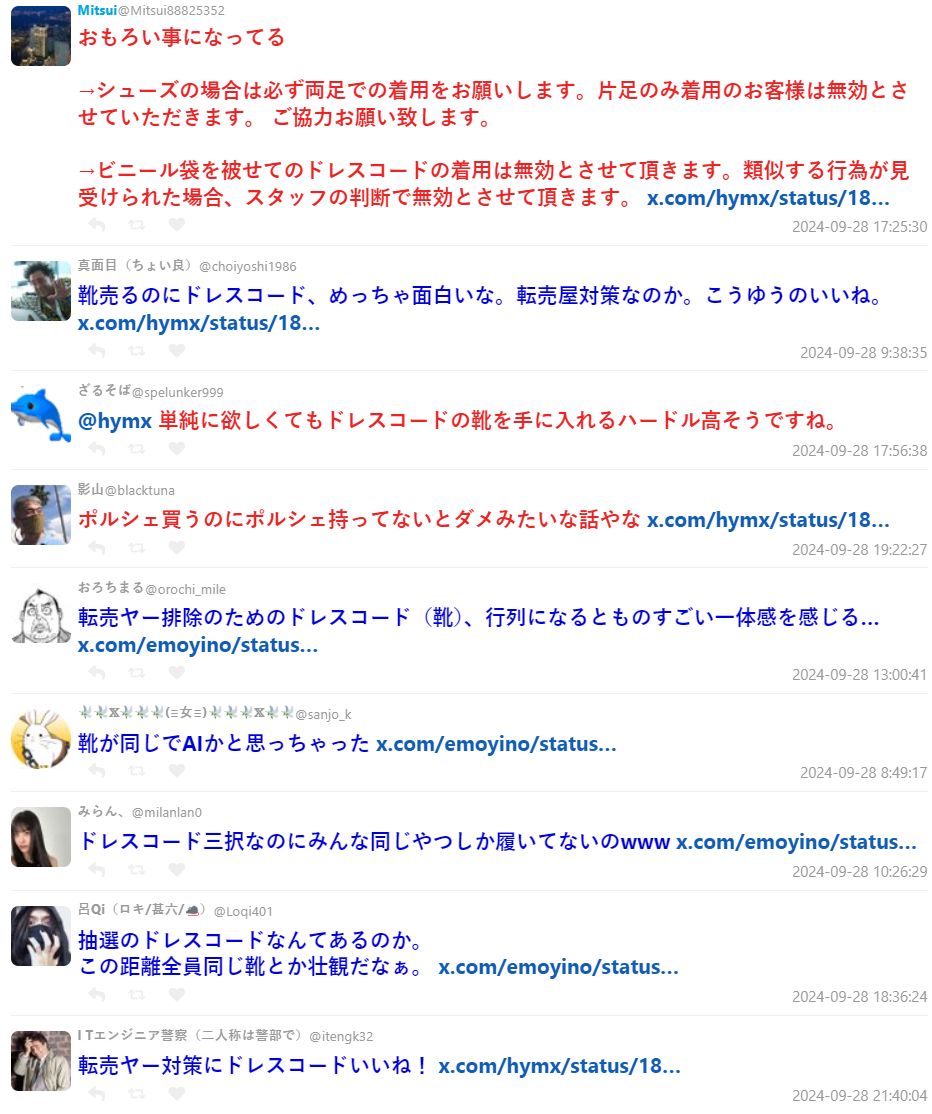Viewport: 932px width, 1114px height.
Task: Like sanjo_k's tweet
Action: tap(176, 770)
